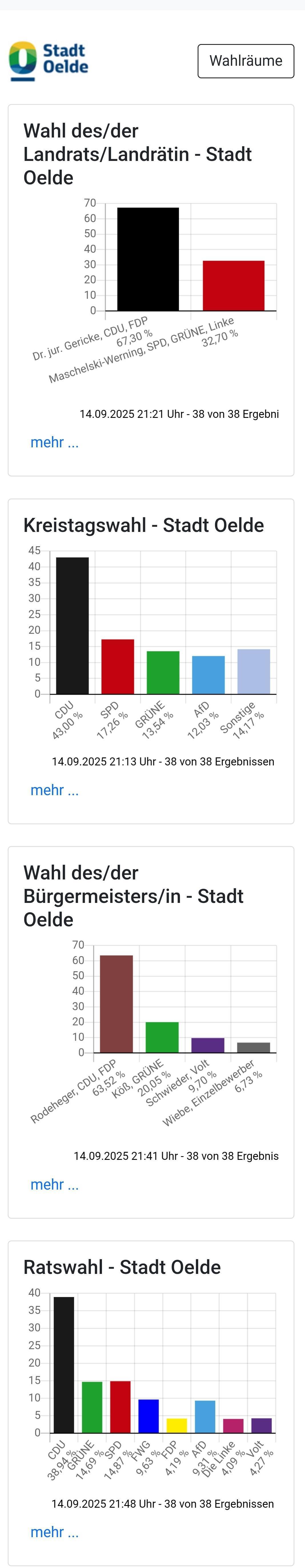Open the Wahlräume button
Screen dimensions: 305x1568
(x=245, y=61)
